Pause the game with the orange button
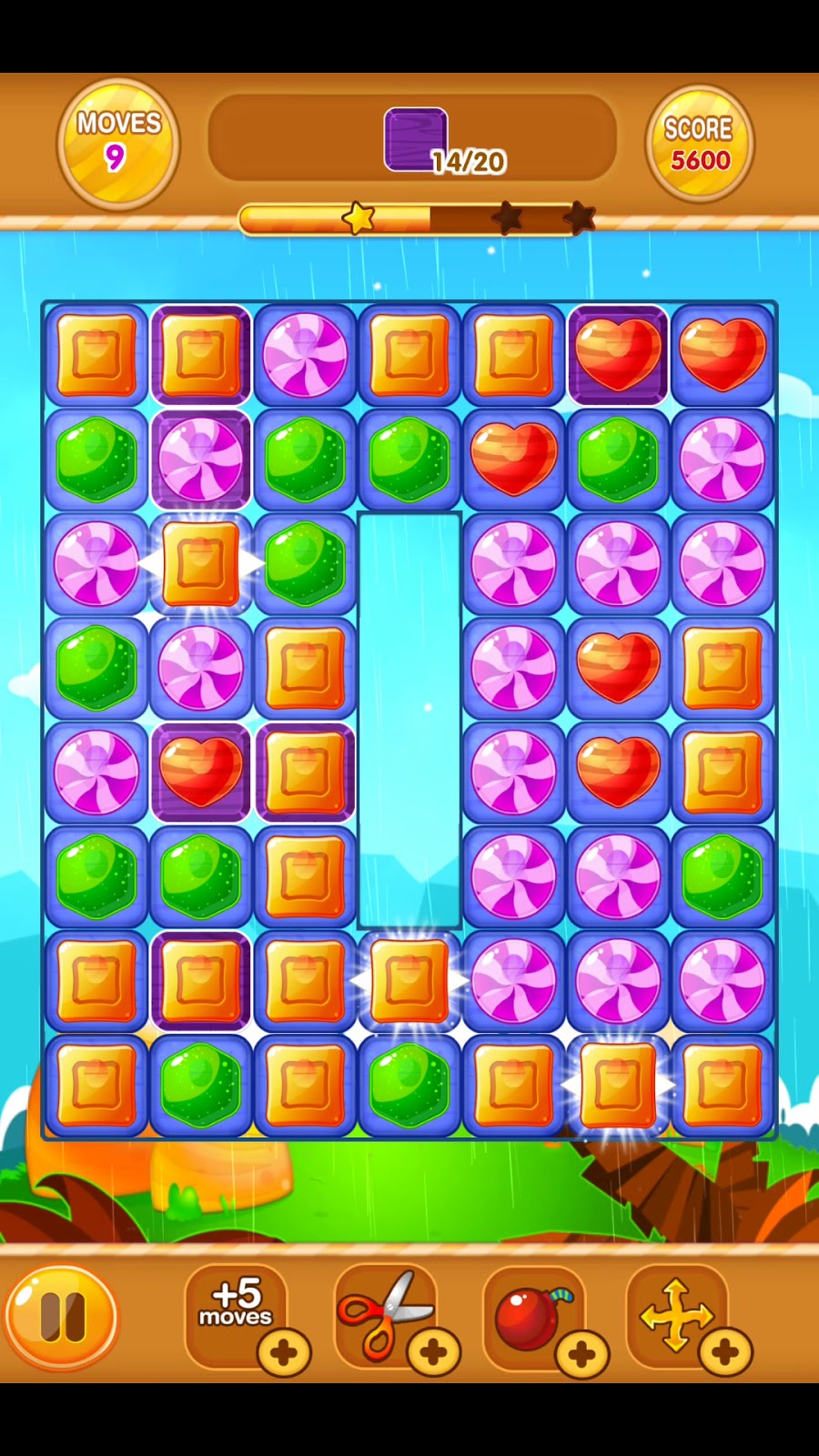 pos(61,1316)
